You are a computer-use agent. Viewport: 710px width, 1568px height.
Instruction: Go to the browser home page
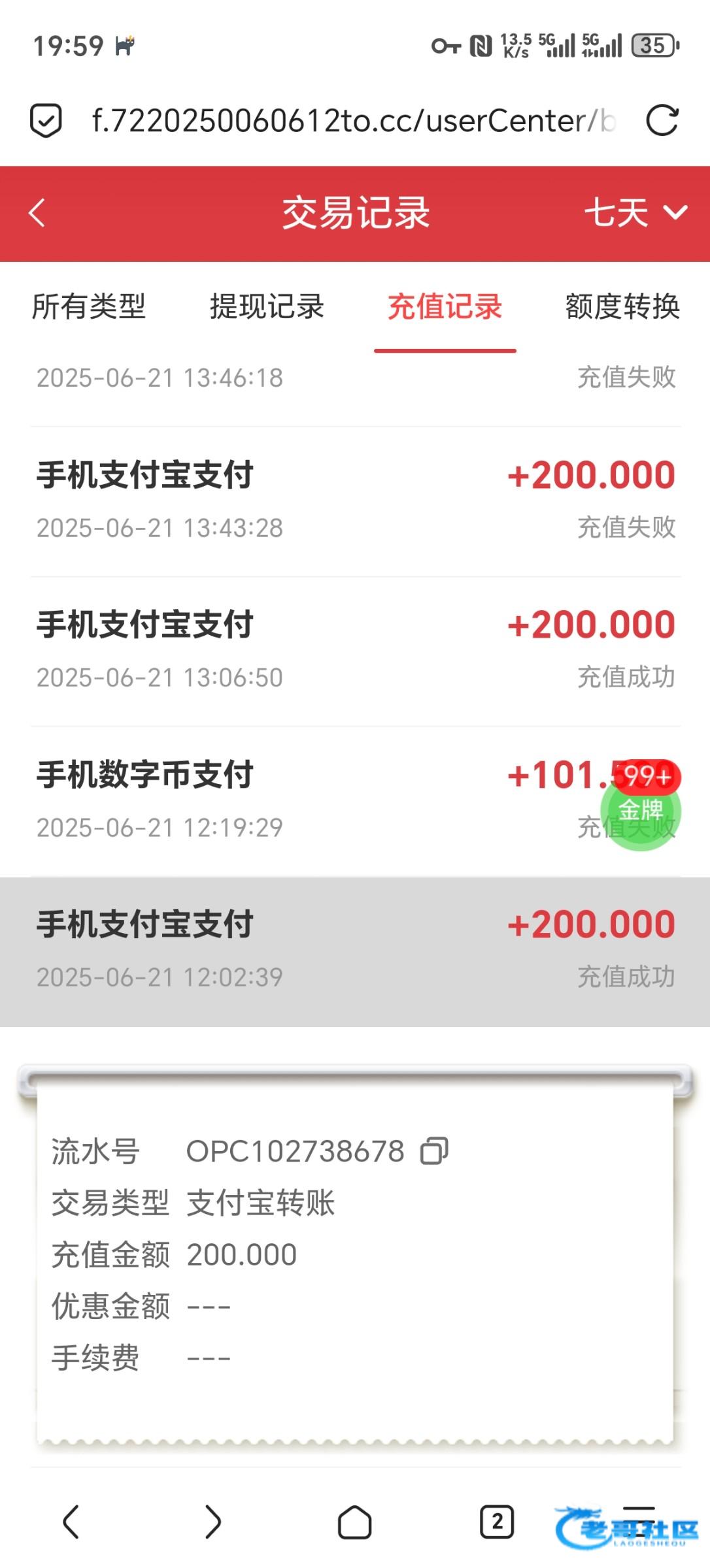tap(354, 1522)
